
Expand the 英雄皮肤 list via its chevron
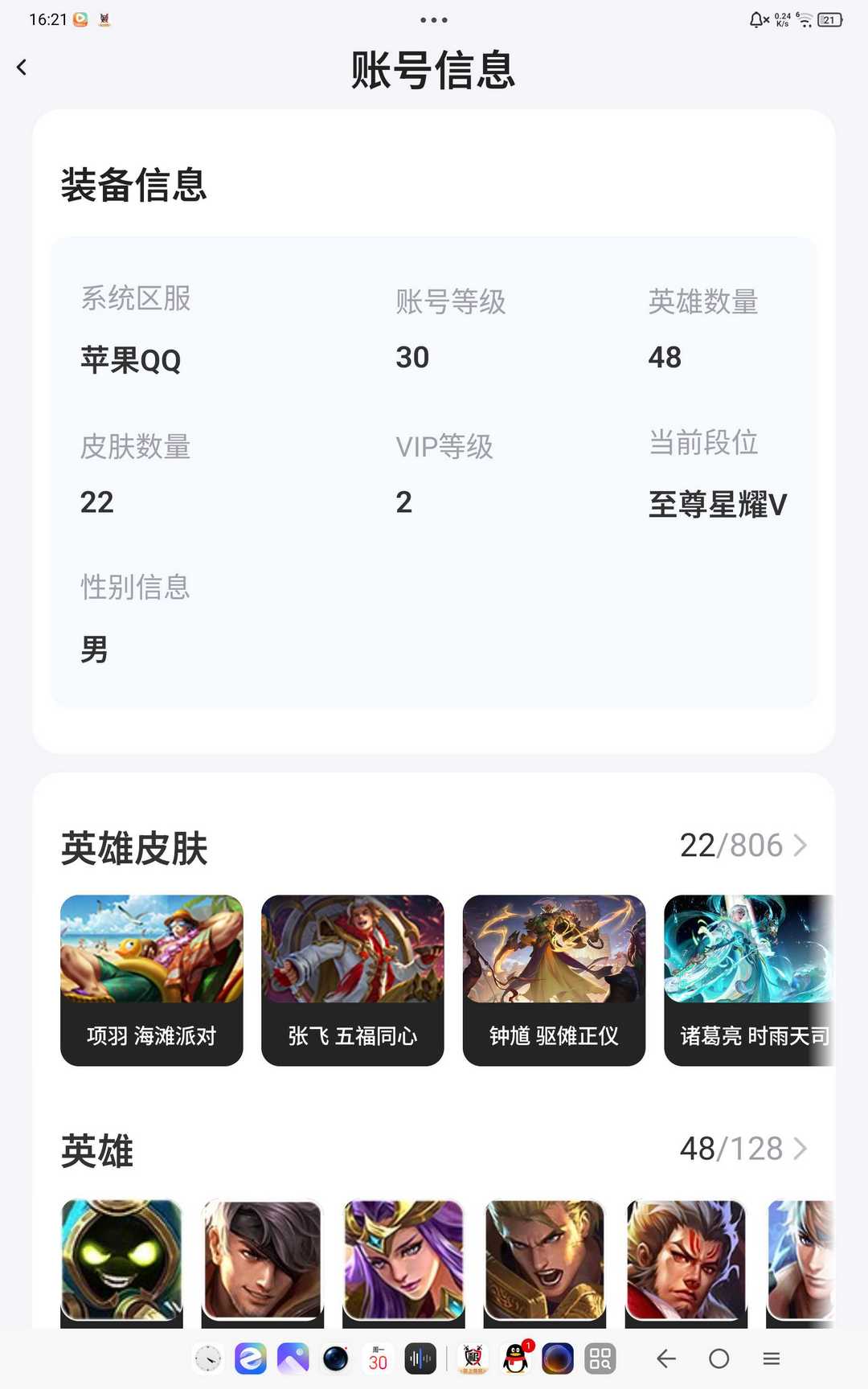click(x=801, y=845)
